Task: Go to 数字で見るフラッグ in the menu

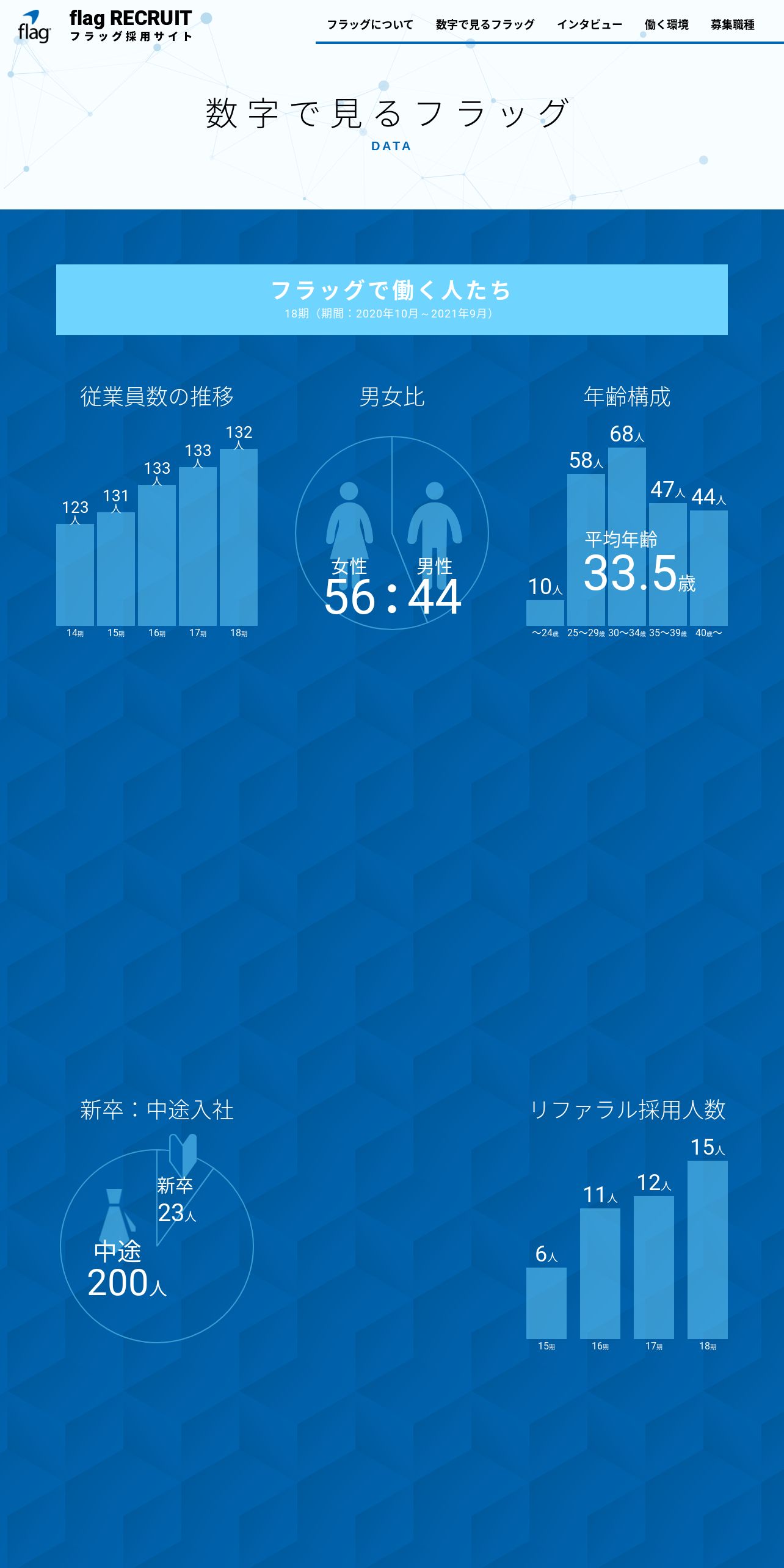Action: (485, 24)
